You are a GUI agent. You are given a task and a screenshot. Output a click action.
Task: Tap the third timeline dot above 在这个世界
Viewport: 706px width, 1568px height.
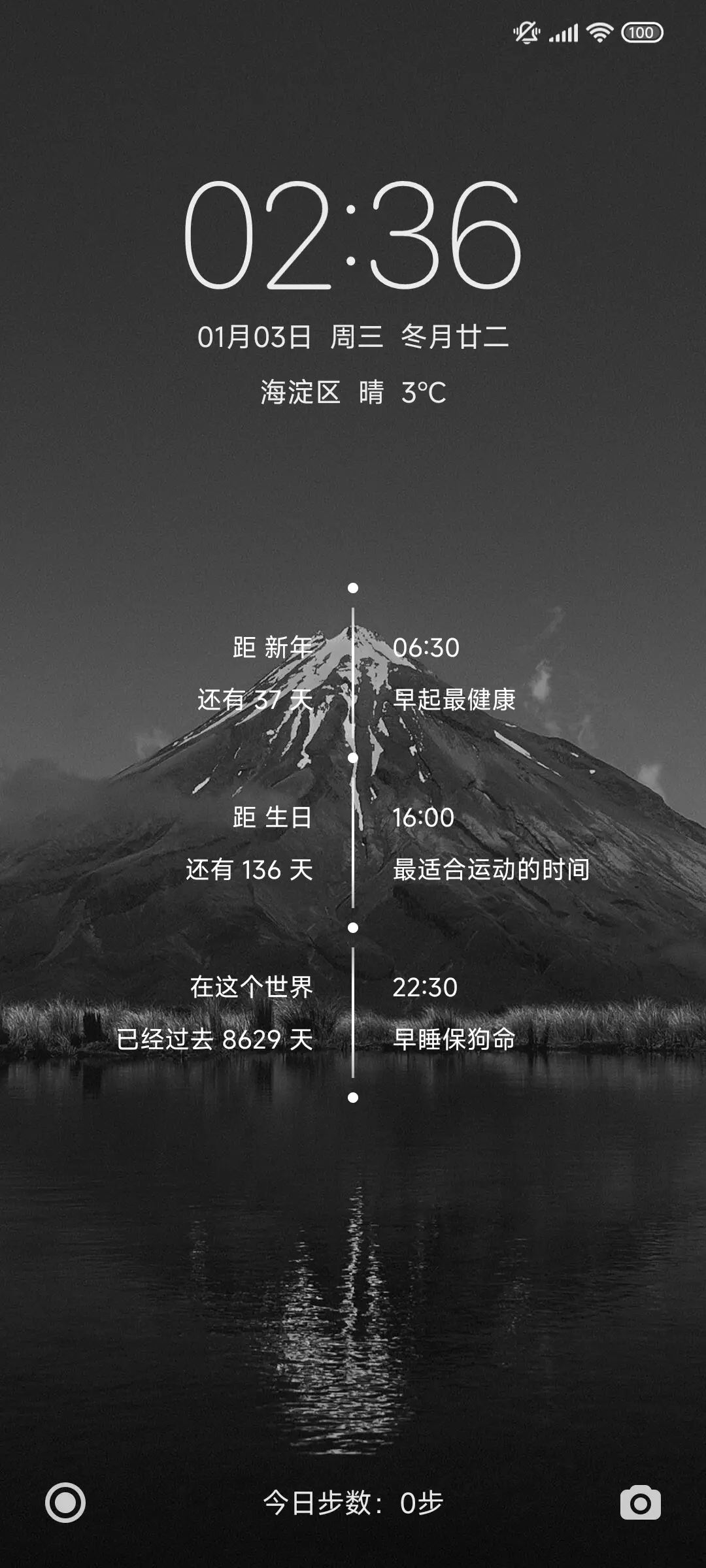(353, 926)
